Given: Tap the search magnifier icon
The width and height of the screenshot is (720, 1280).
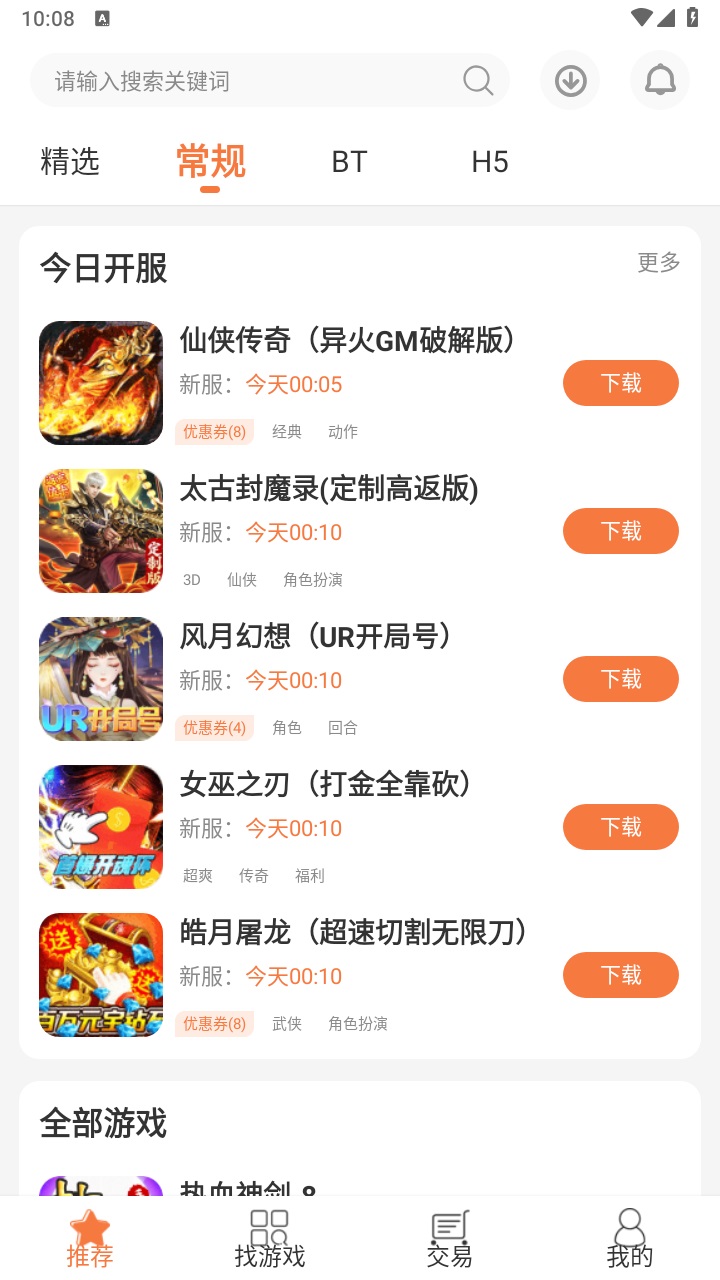Looking at the screenshot, I should [x=477, y=80].
